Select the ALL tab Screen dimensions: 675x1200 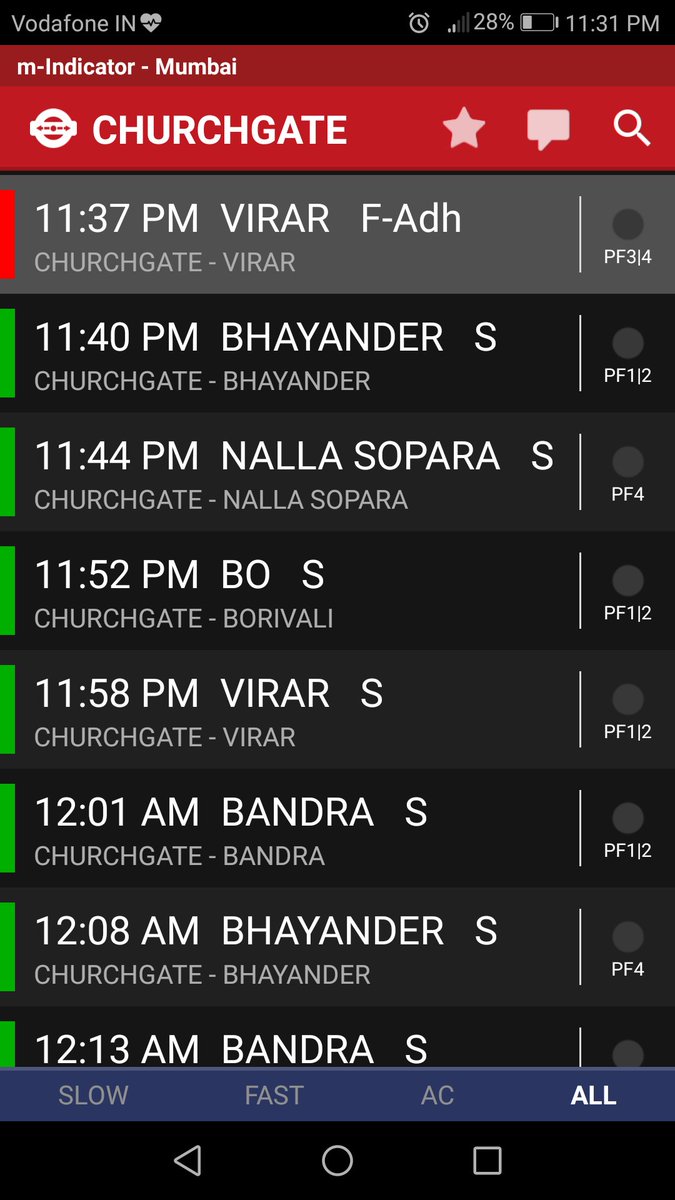click(593, 1095)
